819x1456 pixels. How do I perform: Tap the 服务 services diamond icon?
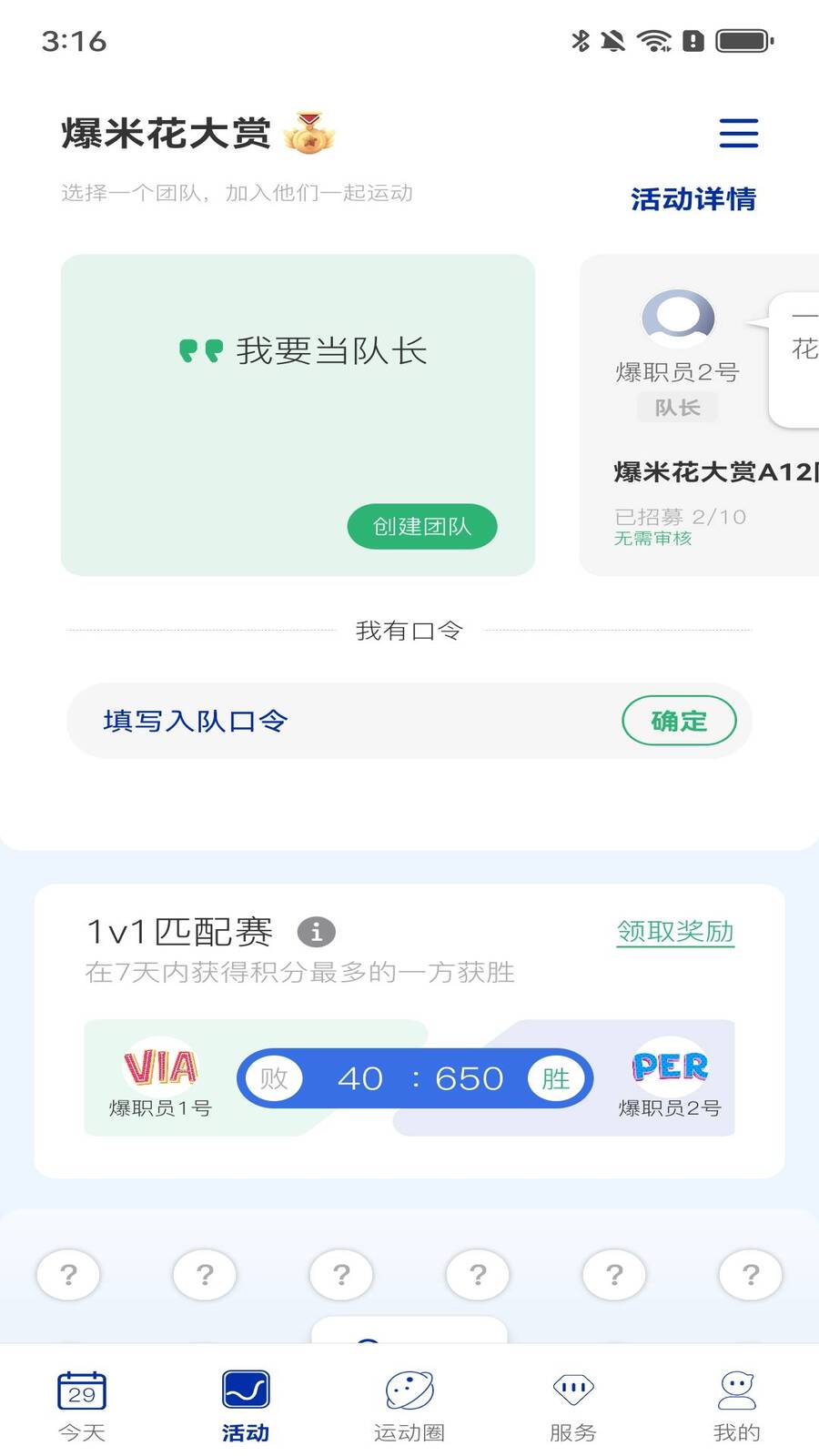tap(572, 1390)
